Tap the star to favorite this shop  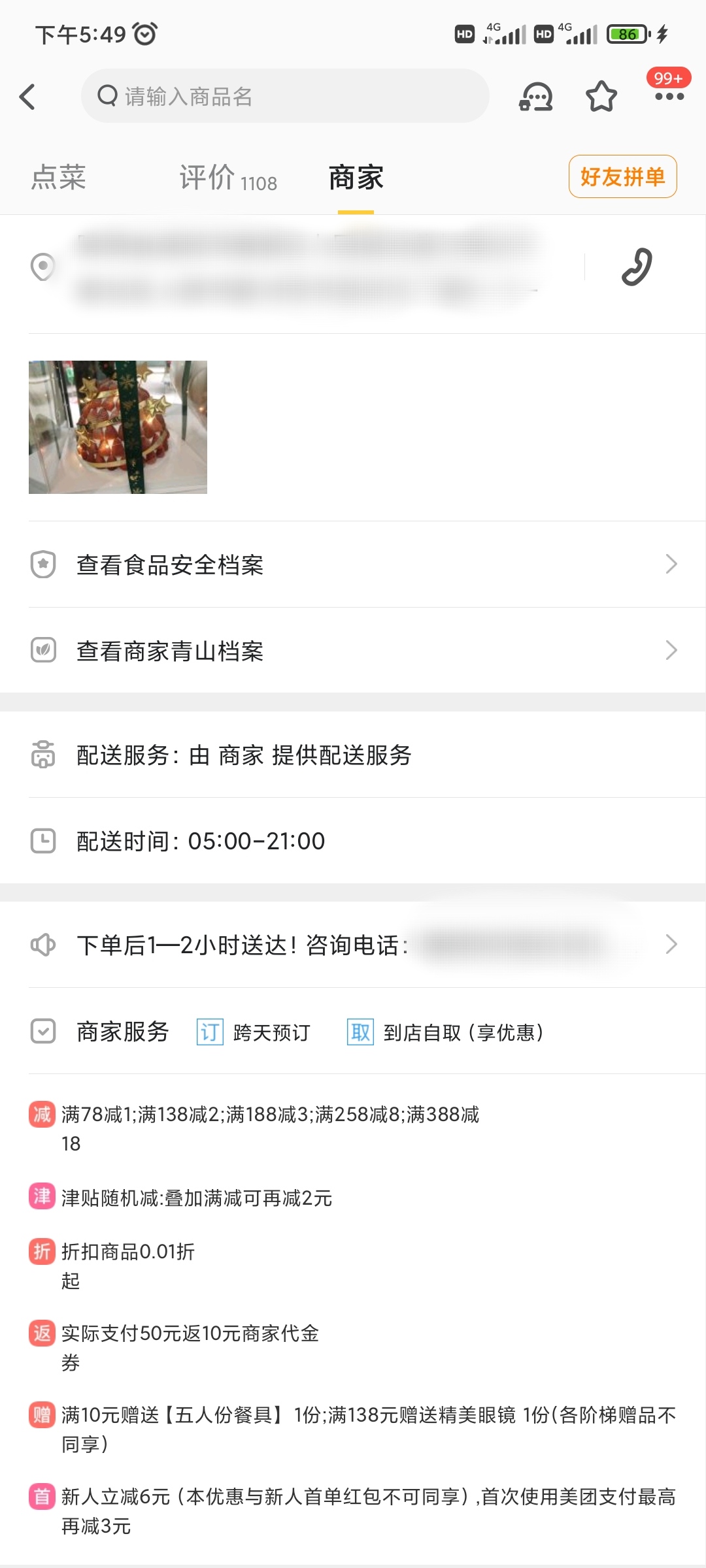601,96
